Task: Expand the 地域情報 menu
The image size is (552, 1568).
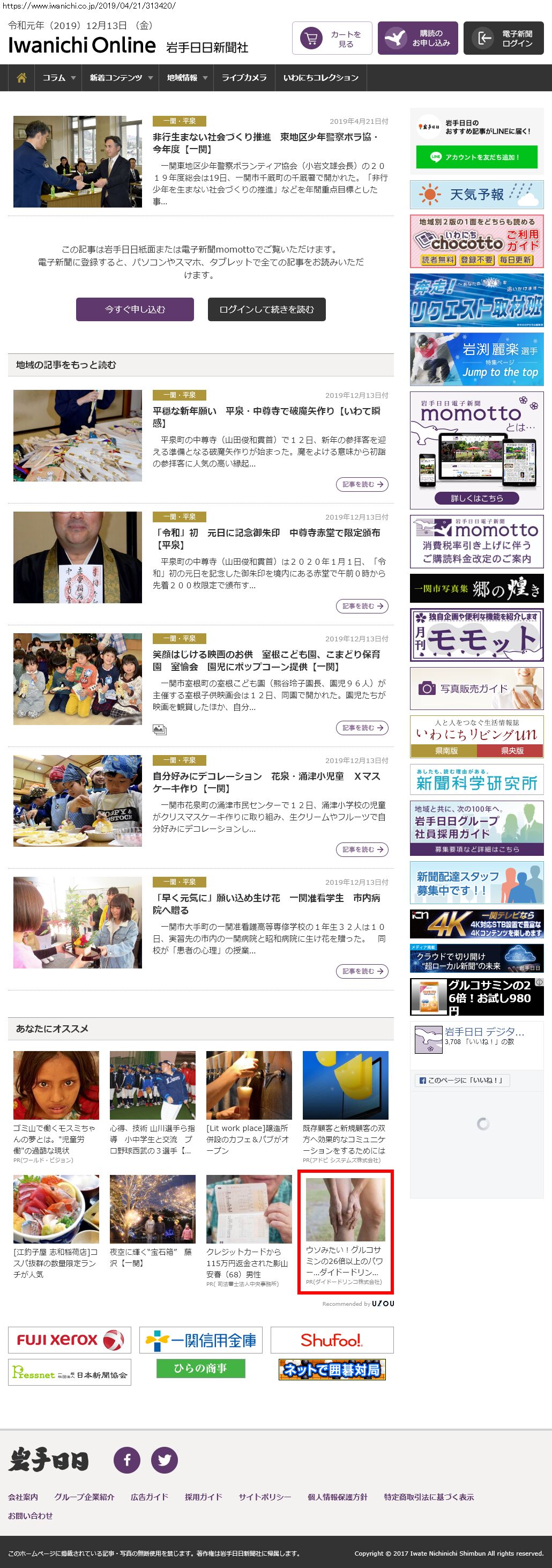Action: 186,78
